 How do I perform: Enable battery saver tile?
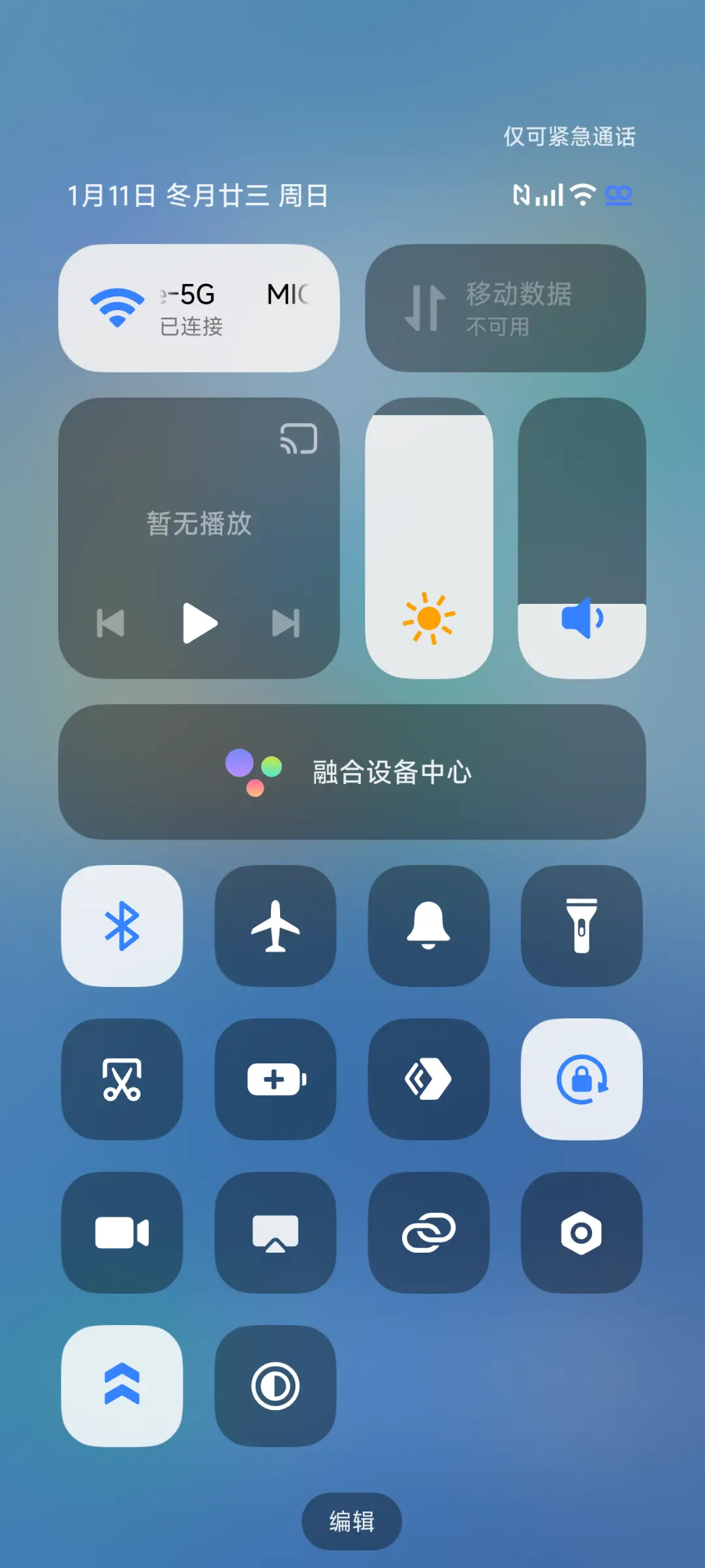point(275,1082)
